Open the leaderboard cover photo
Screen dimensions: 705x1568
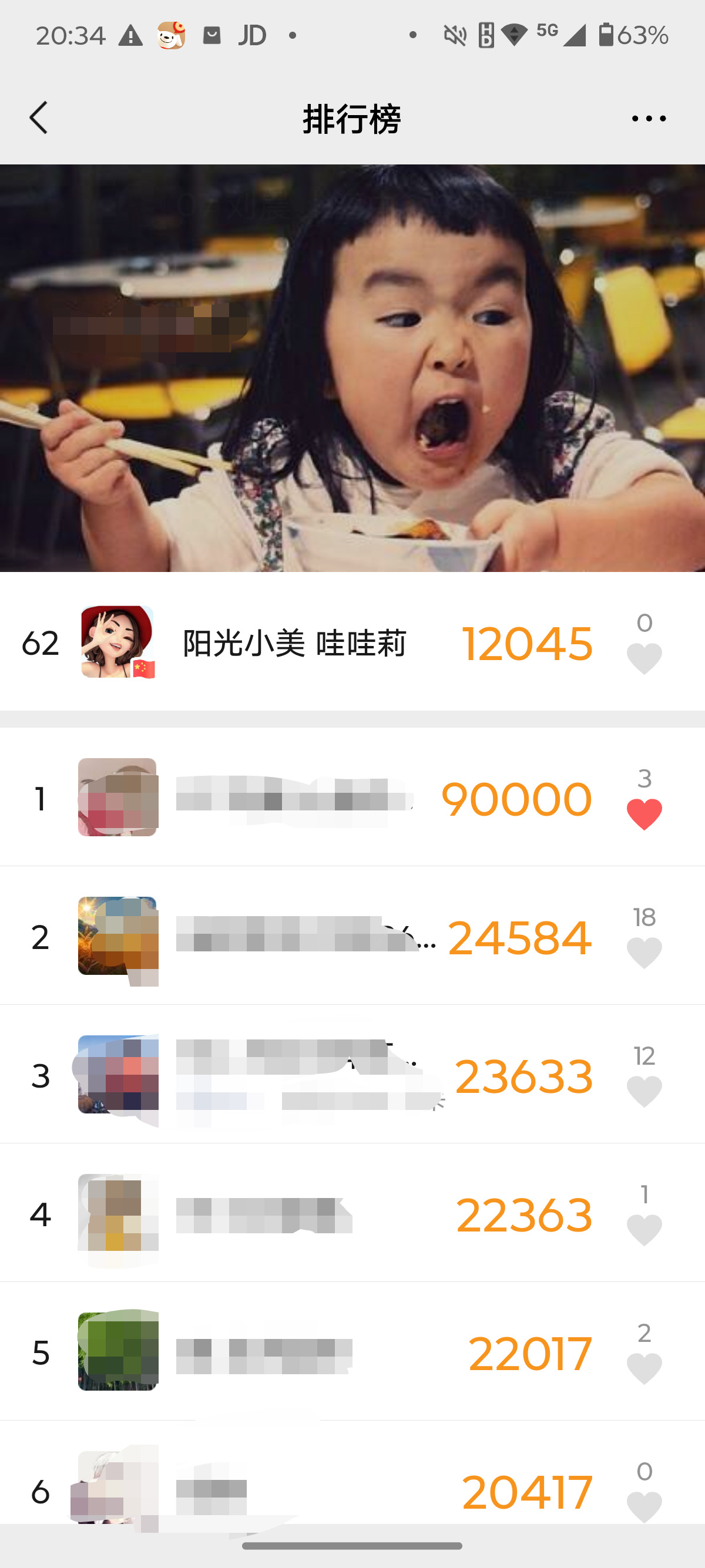tap(352, 368)
